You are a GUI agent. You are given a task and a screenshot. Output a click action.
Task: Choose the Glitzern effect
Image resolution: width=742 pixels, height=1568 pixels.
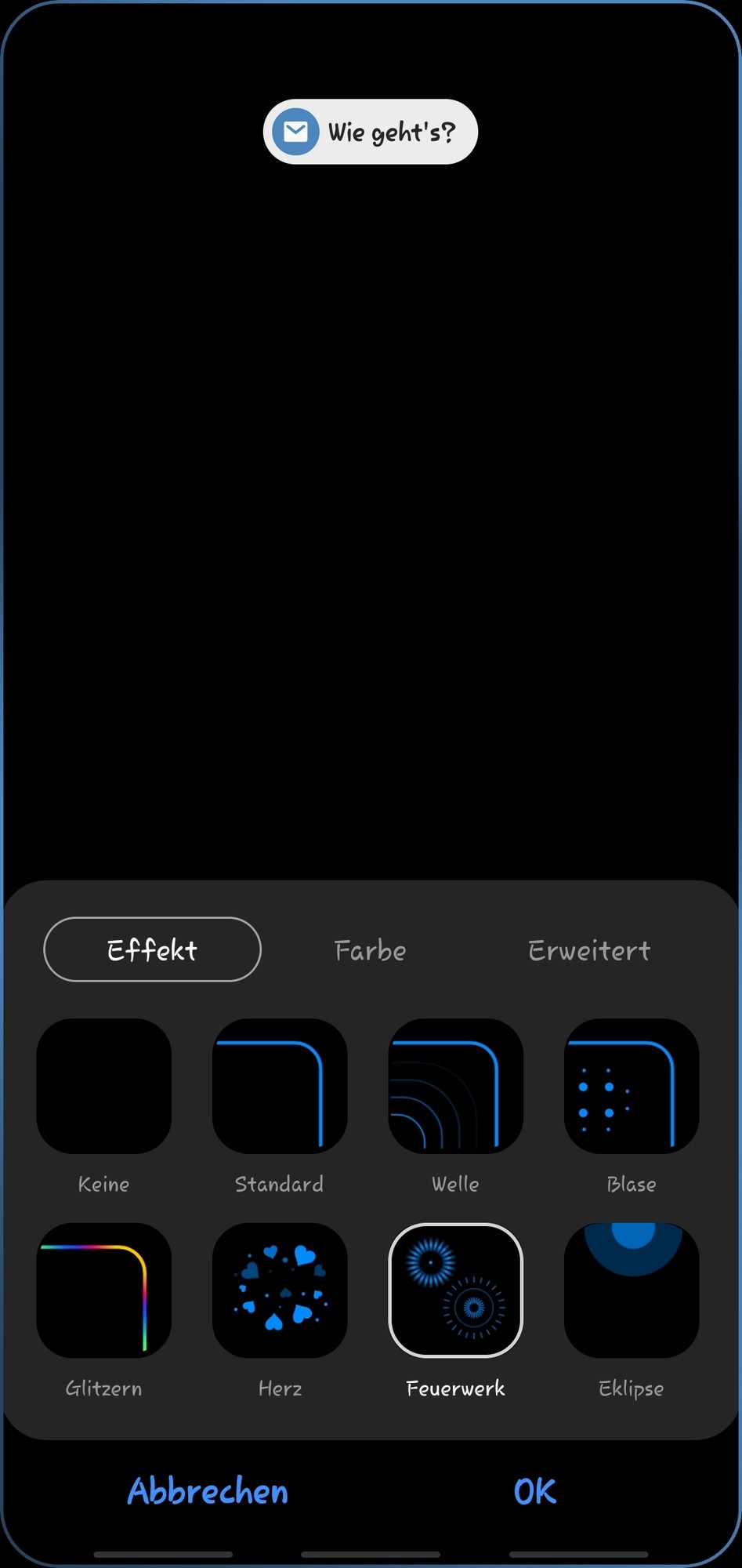coord(104,1290)
